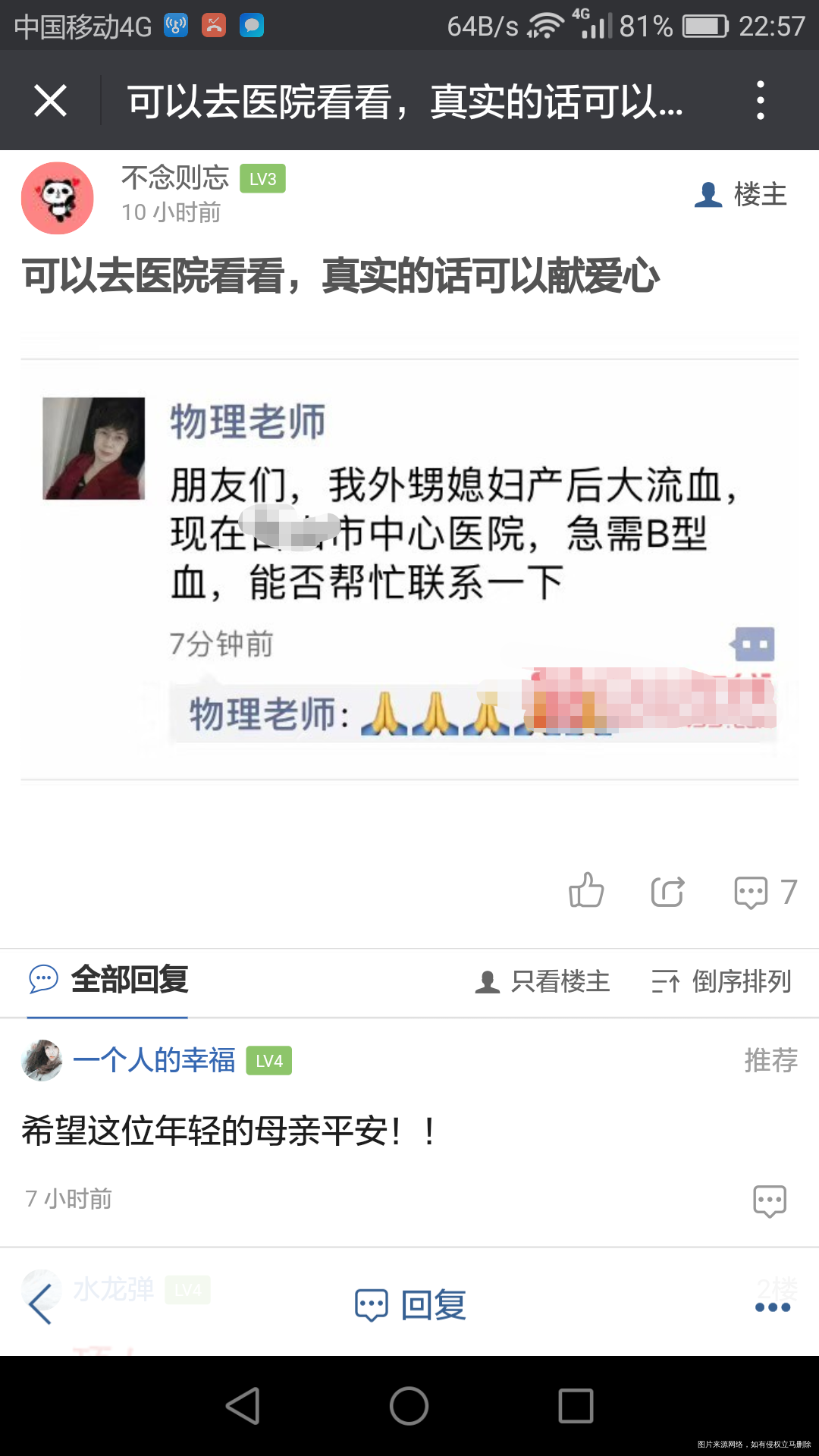Tap the comment icon on 一个人的幸福's reply
Viewport: 819px width, 1456px height.
768,1200
